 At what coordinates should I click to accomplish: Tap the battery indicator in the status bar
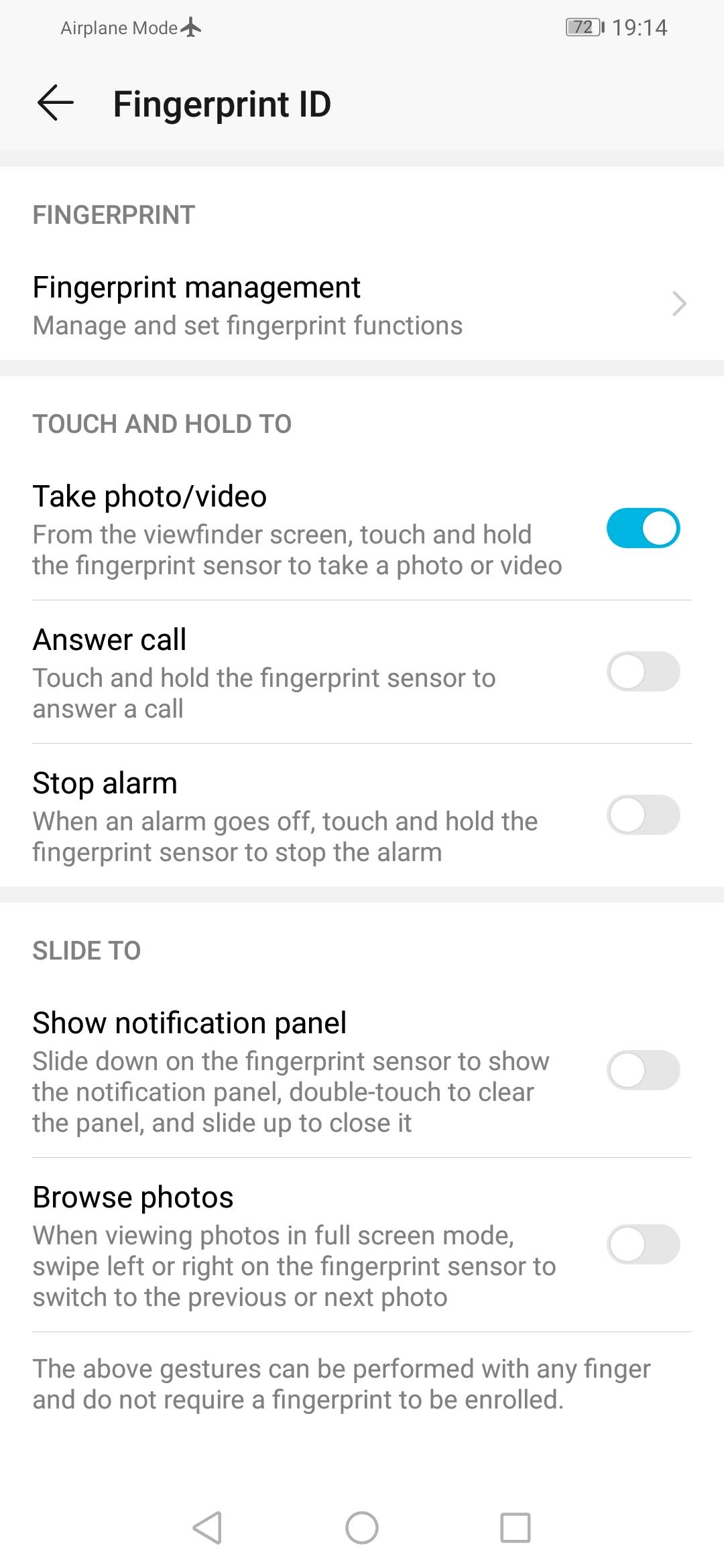583,27
